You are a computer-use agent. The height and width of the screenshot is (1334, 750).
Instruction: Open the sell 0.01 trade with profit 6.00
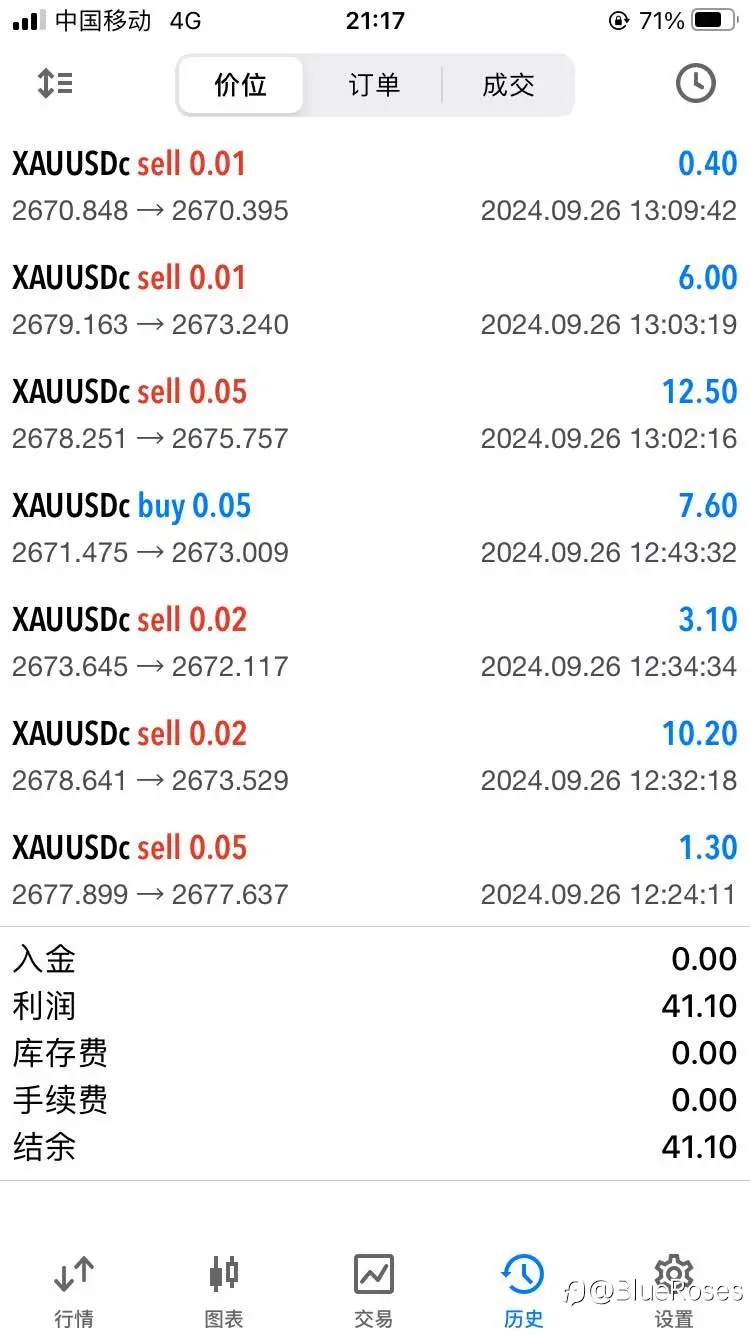[x=375, y=300]
